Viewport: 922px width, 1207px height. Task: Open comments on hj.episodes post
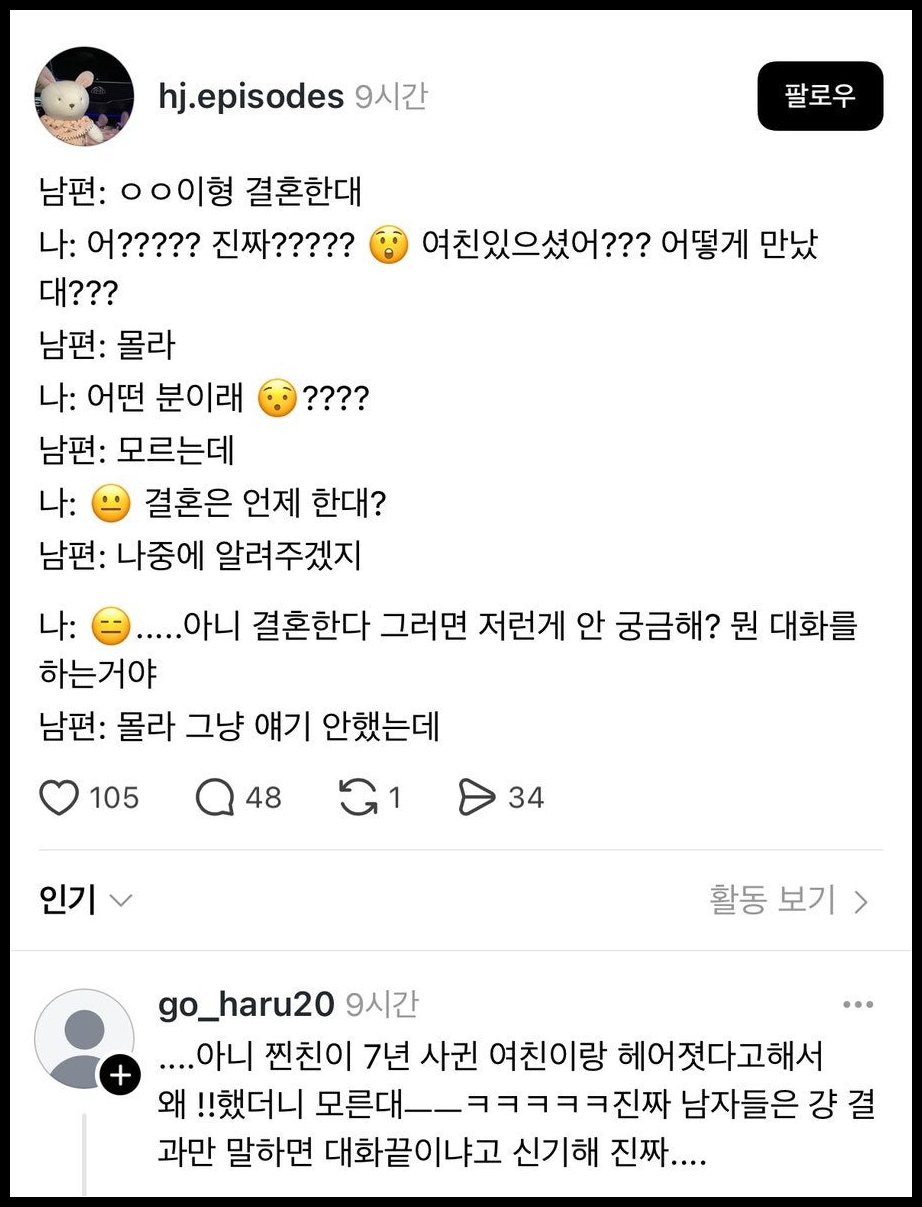click(x=215, y=797)
